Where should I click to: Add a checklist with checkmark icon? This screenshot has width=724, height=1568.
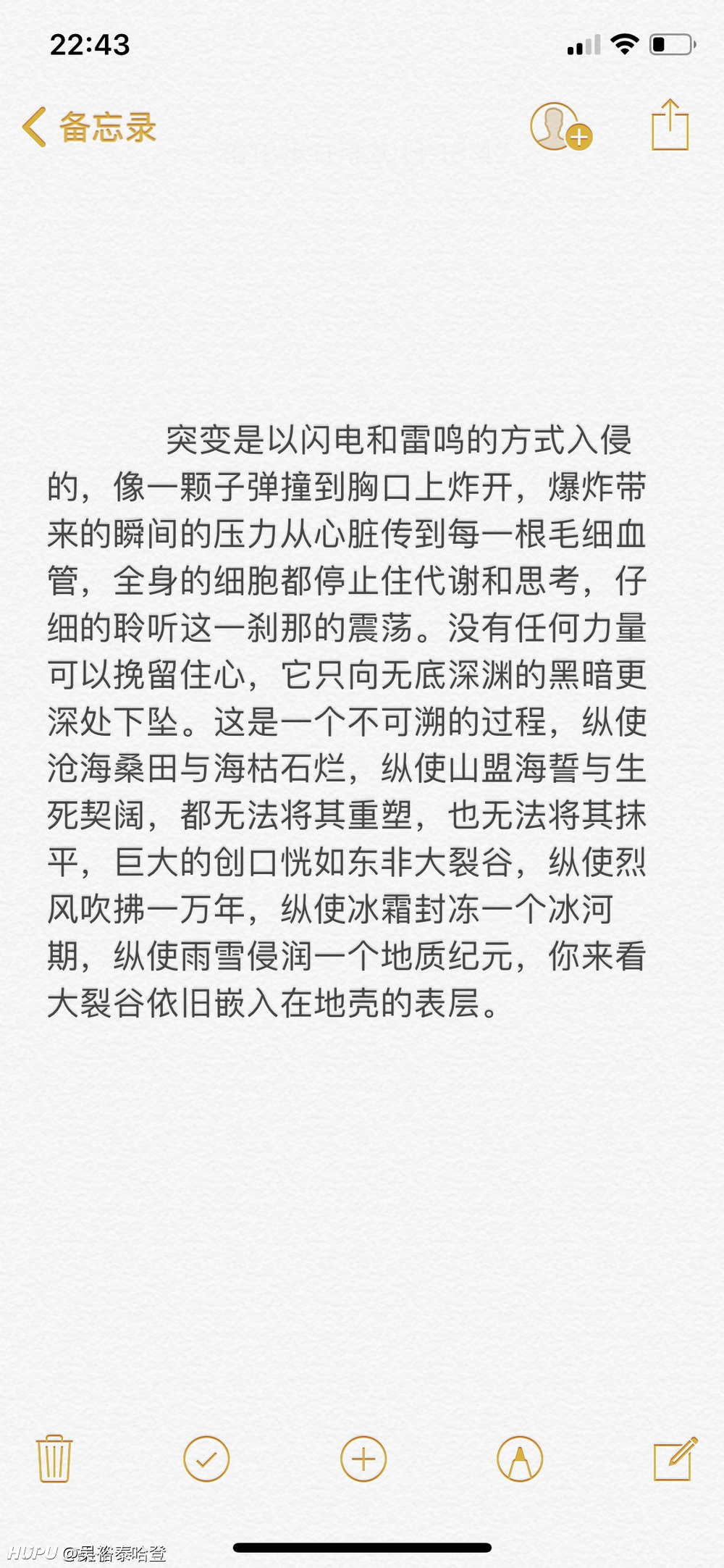[206, 1459]
